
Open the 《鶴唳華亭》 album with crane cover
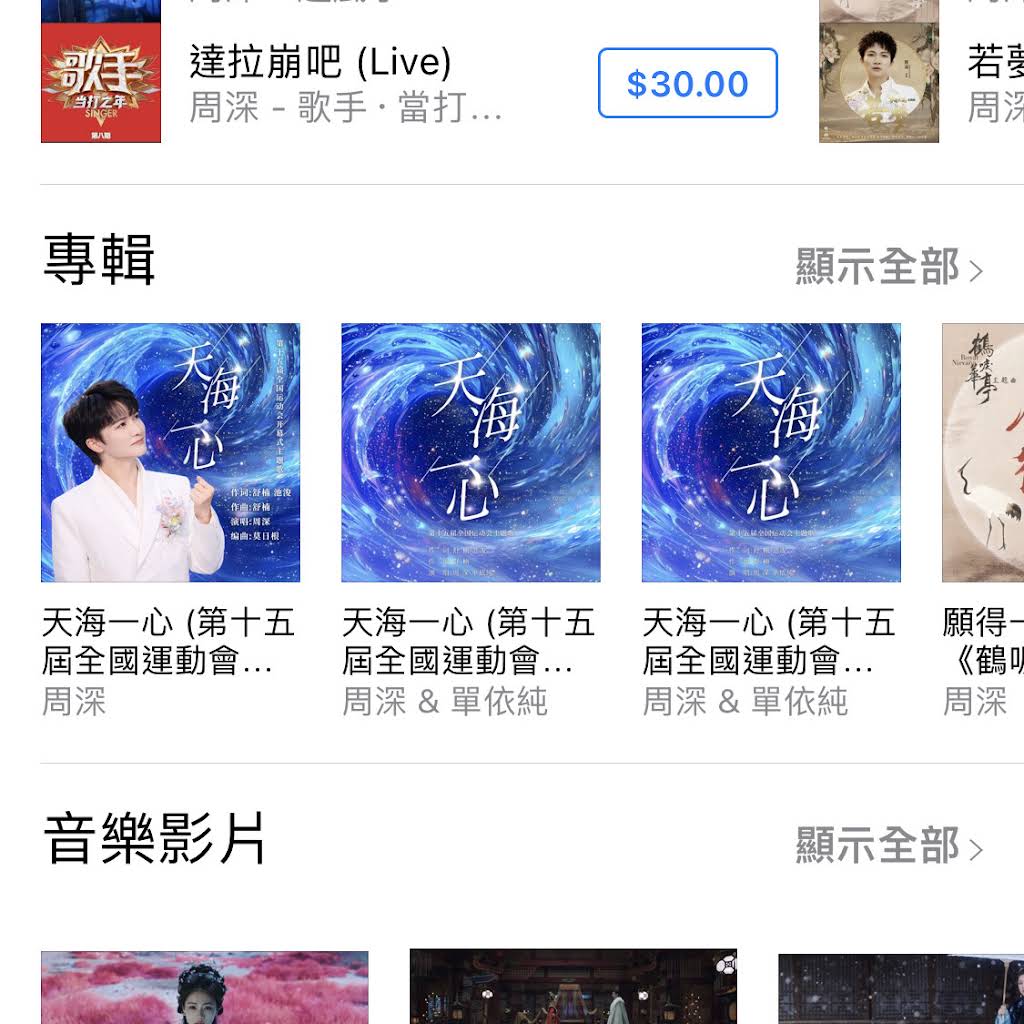click(984, 452)
